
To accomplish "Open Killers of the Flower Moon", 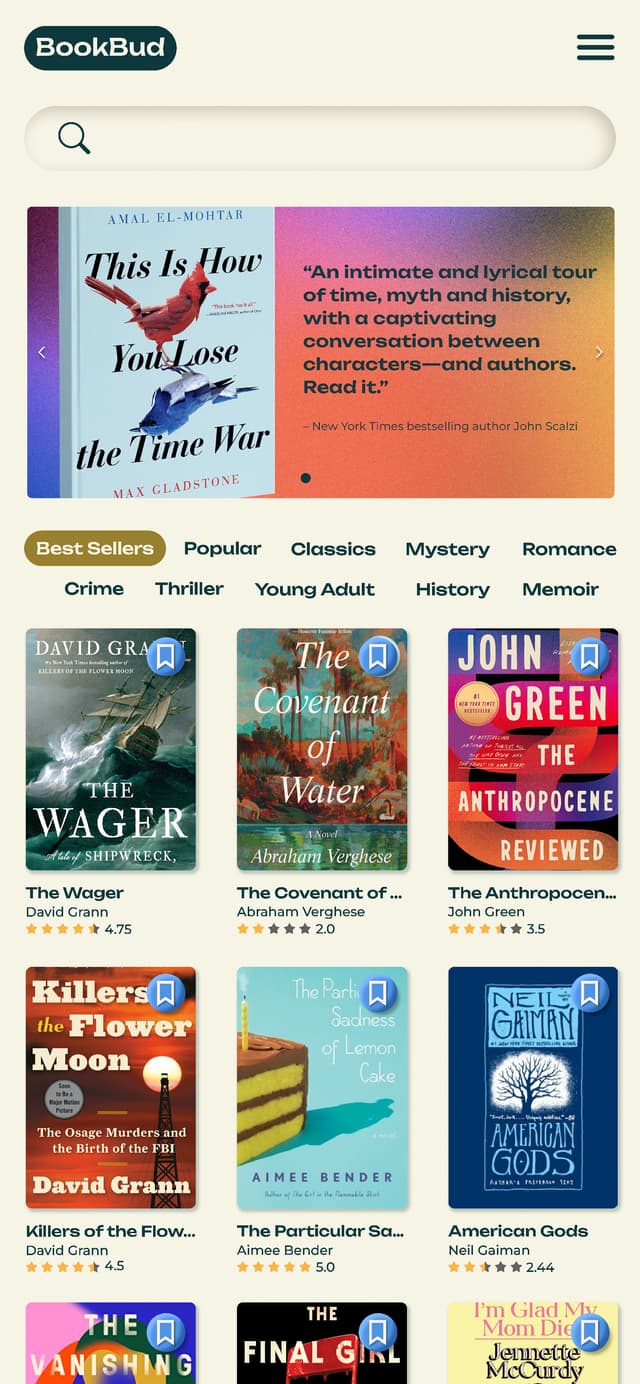I will coord(110,1087).
